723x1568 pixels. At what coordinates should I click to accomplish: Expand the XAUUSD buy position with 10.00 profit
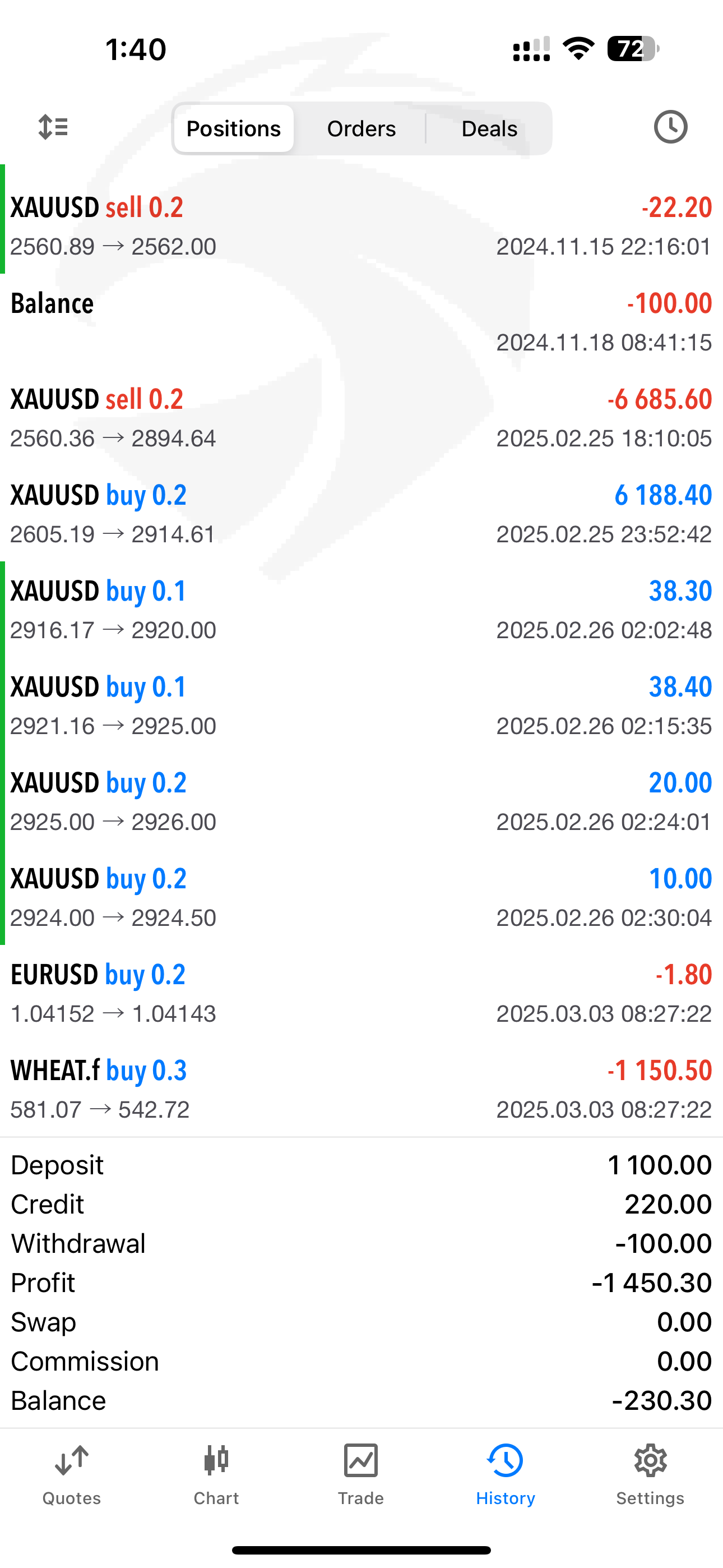click(x=361, y=897)
